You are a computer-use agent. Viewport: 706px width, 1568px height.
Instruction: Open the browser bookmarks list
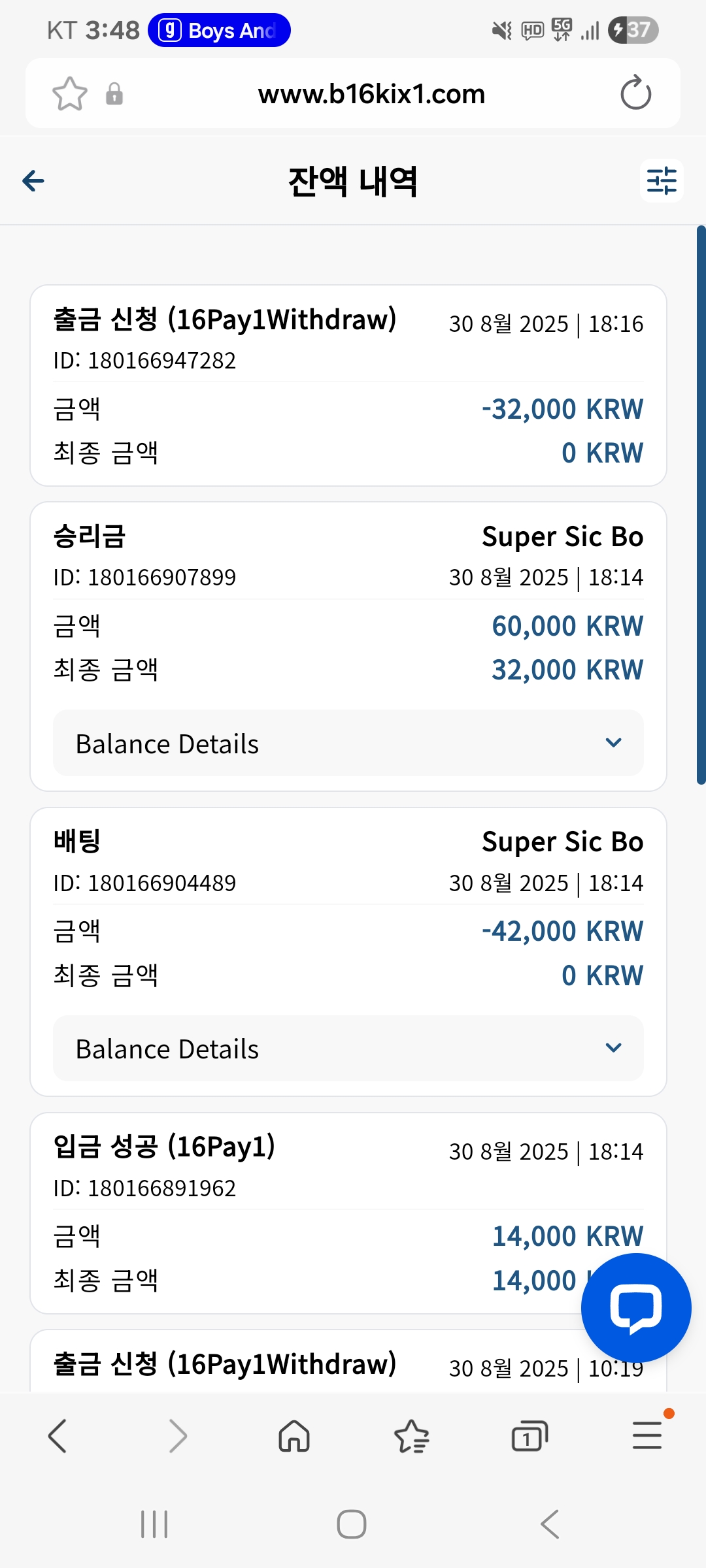click(x=412, y=1437)
